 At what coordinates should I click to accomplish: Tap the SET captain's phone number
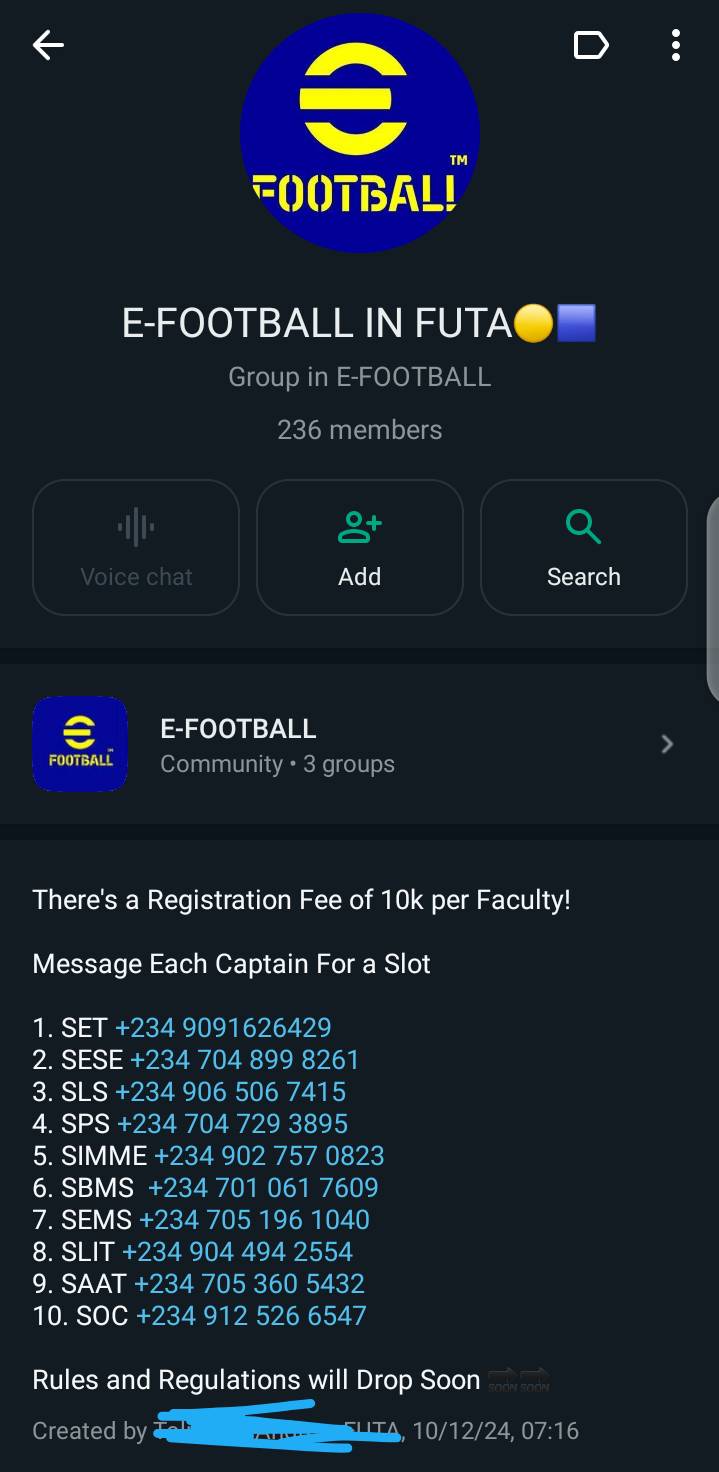pyautogui.click(x=223, y=1028)
